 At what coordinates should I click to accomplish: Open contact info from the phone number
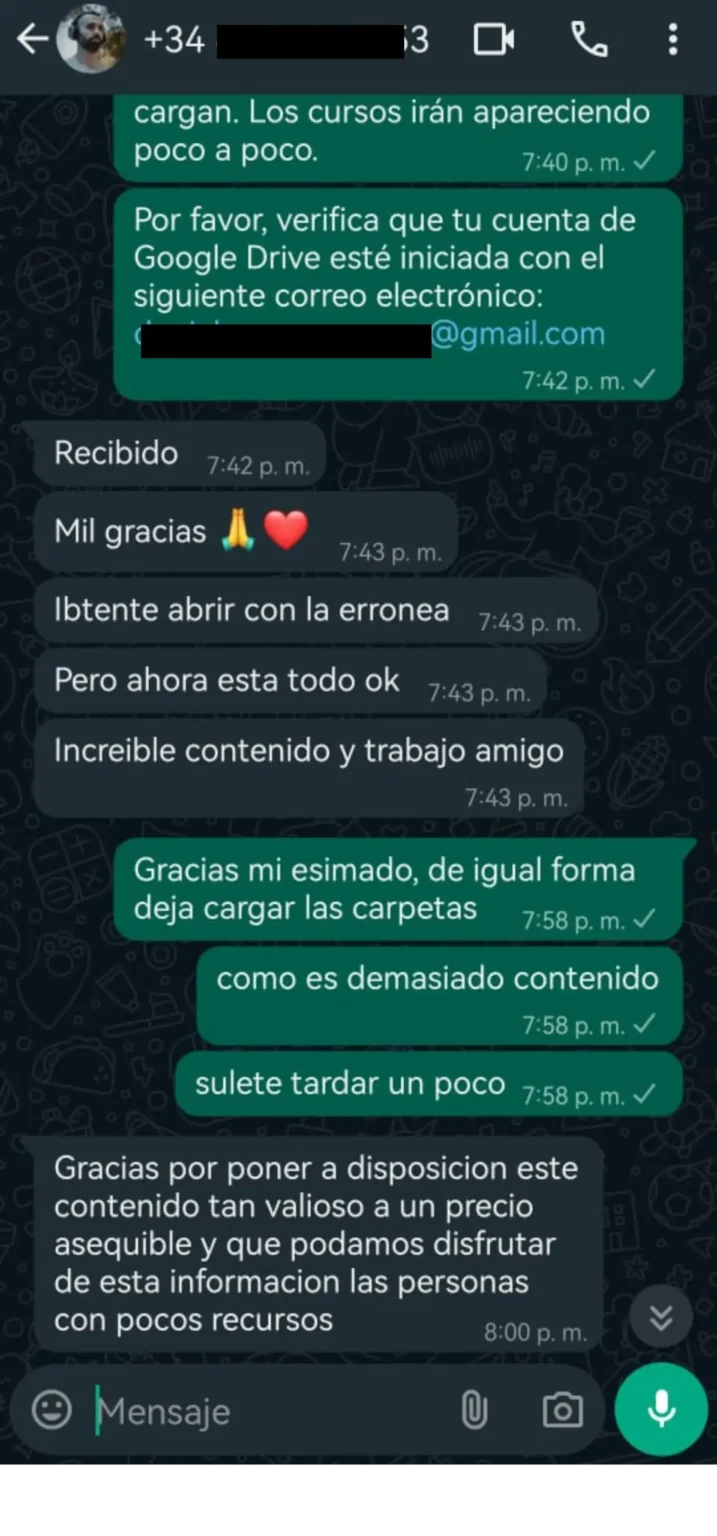tap(290, 40)
